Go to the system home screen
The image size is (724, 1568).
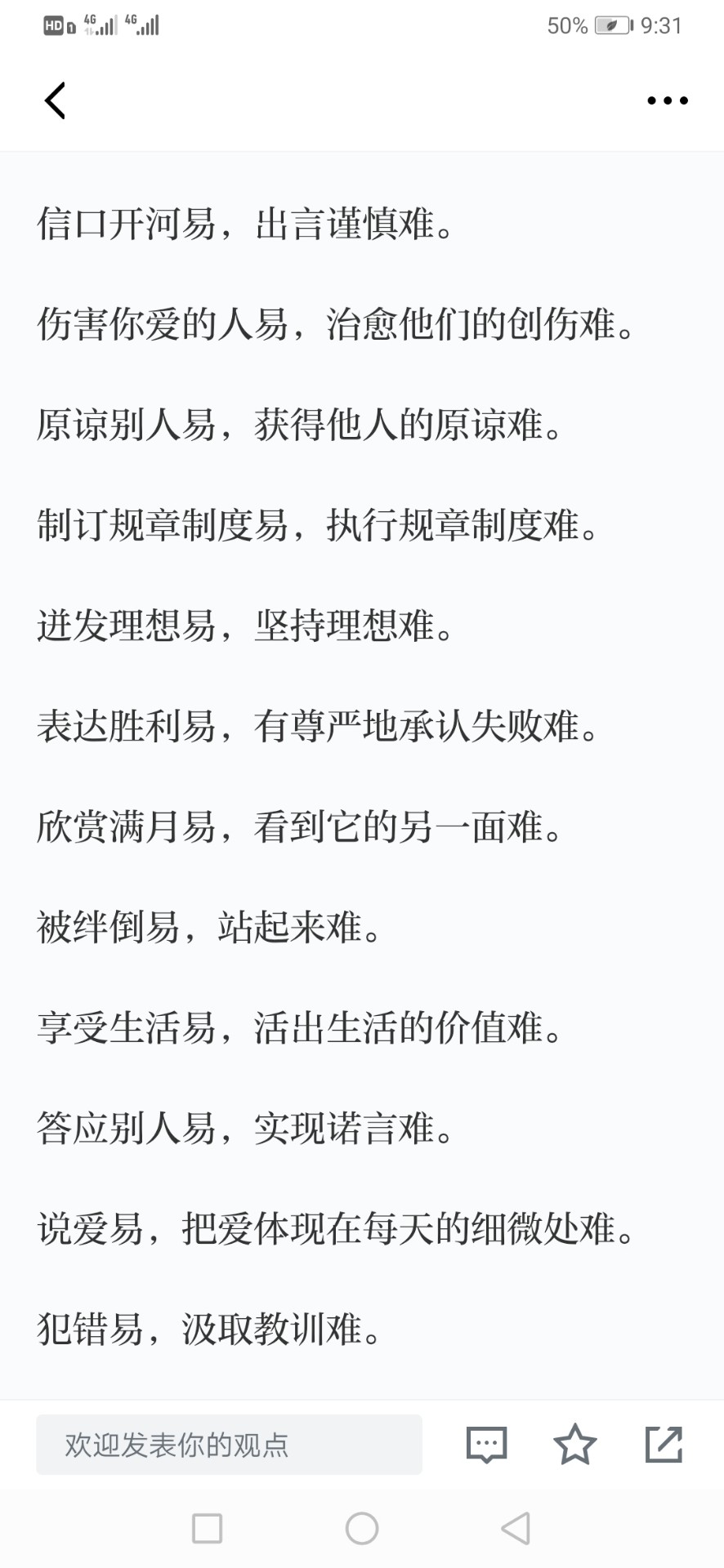(x=362, y=1528)
